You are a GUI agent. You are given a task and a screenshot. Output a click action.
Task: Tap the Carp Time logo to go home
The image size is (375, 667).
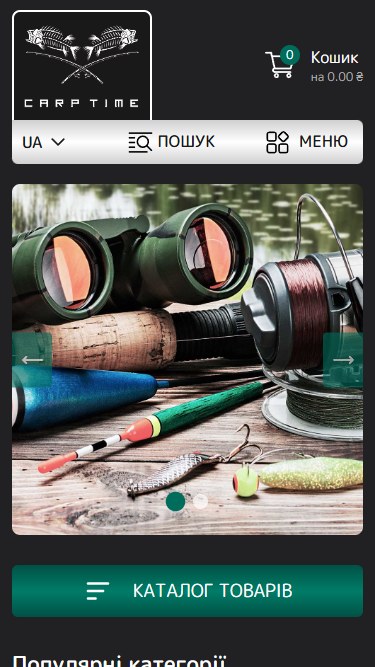click(x=82, y=66)
